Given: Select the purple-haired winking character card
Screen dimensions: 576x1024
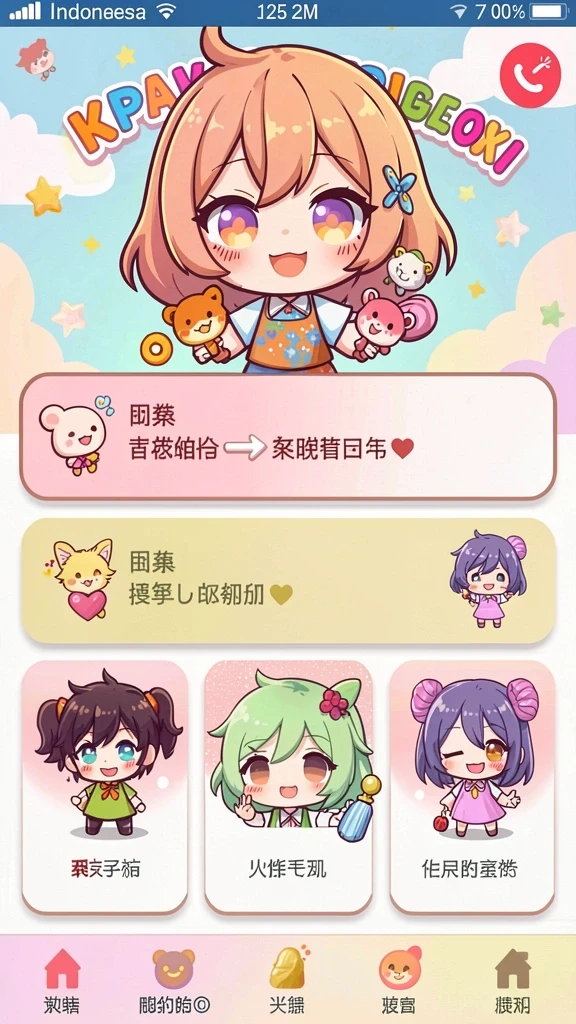Looking at the screenshot, I should pyautogui.click(x=472, y=786).
